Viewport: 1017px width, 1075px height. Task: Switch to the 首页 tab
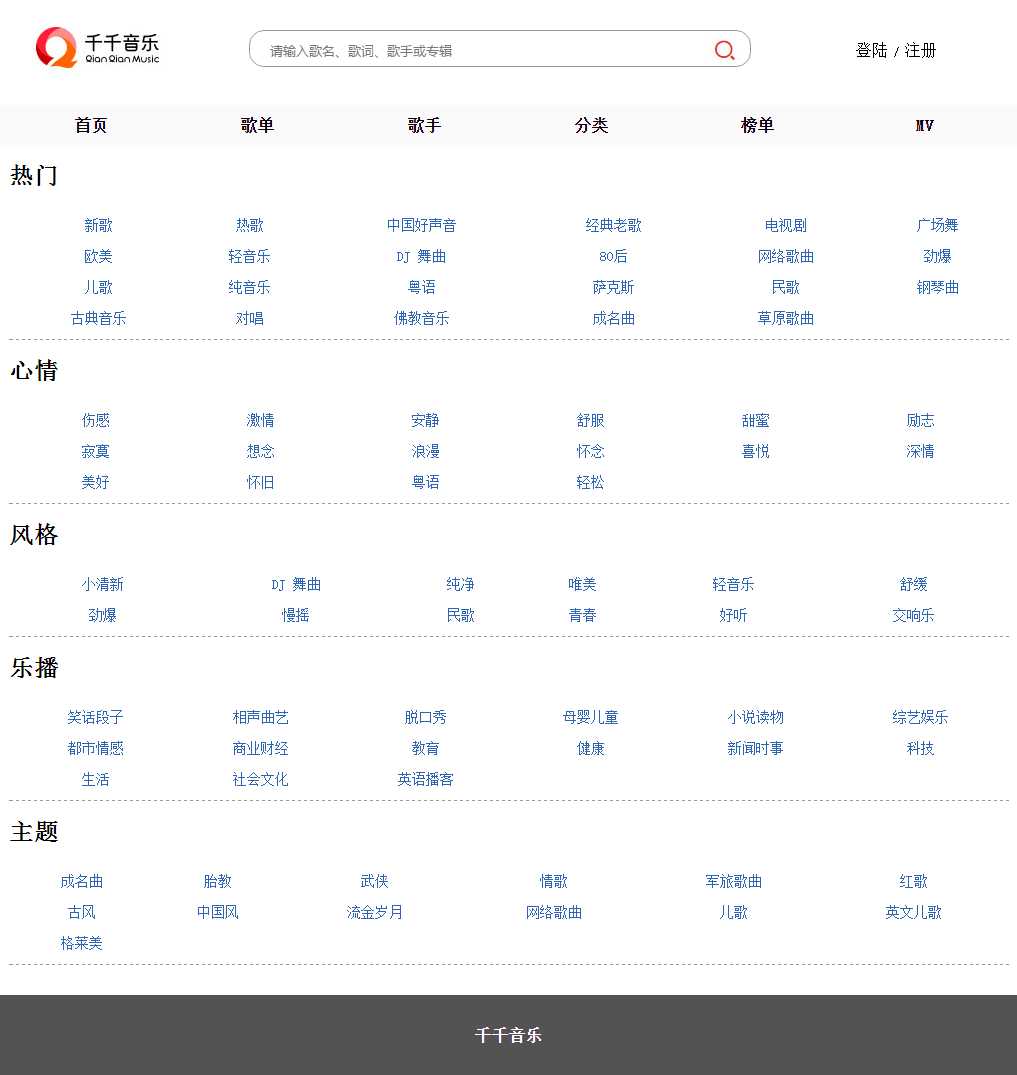point(91,125)
